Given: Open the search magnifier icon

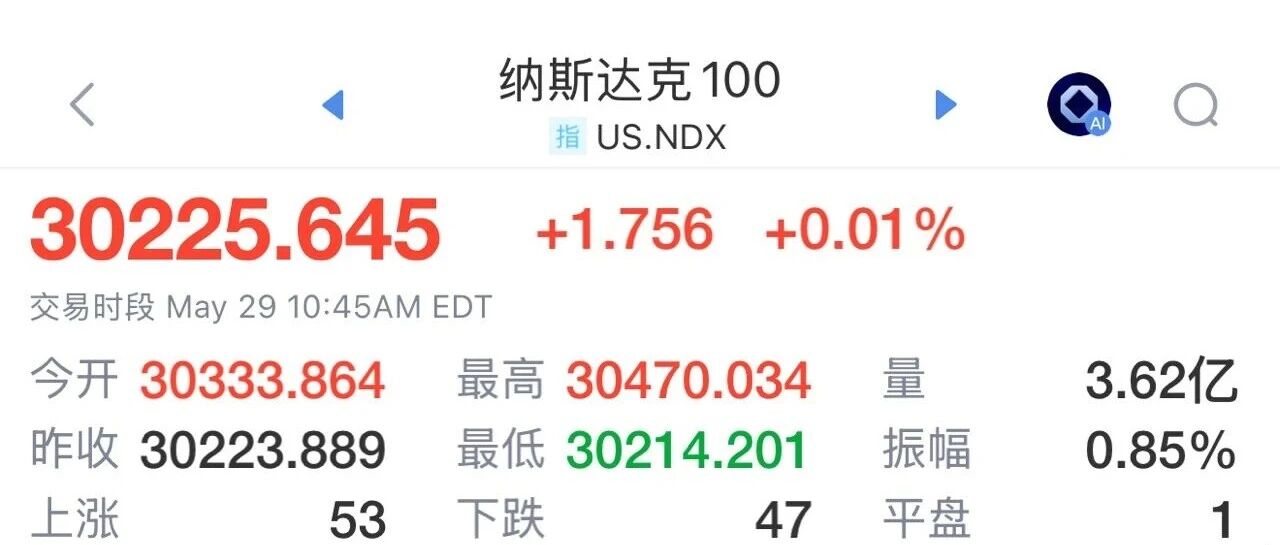Looking at the screenshot, I should pos(1196,104).
